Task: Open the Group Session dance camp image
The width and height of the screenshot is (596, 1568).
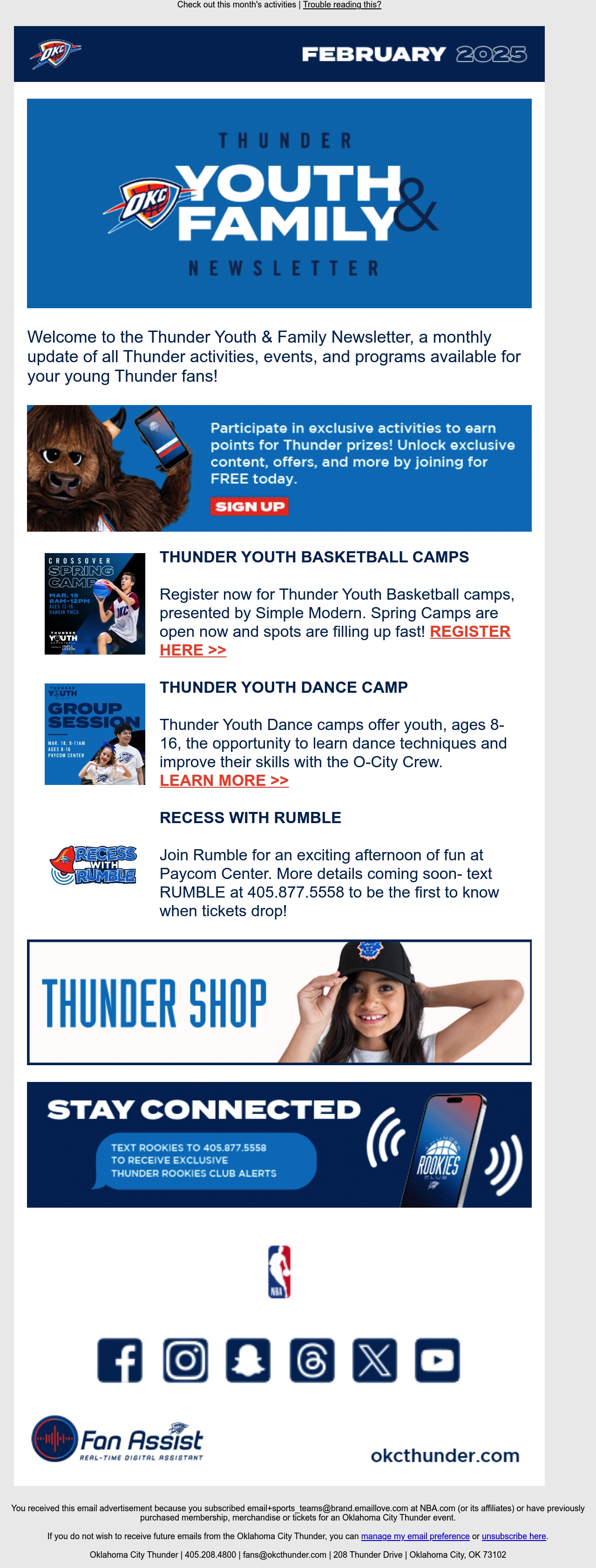Action: pos(95,734)
